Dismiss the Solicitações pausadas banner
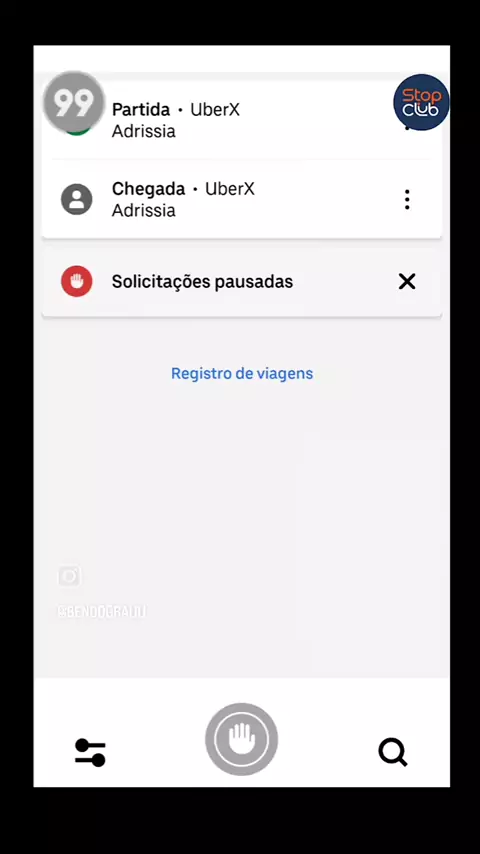Image resolution: width=480 pixels, height=854 pixels. click(x=406, y=282)
